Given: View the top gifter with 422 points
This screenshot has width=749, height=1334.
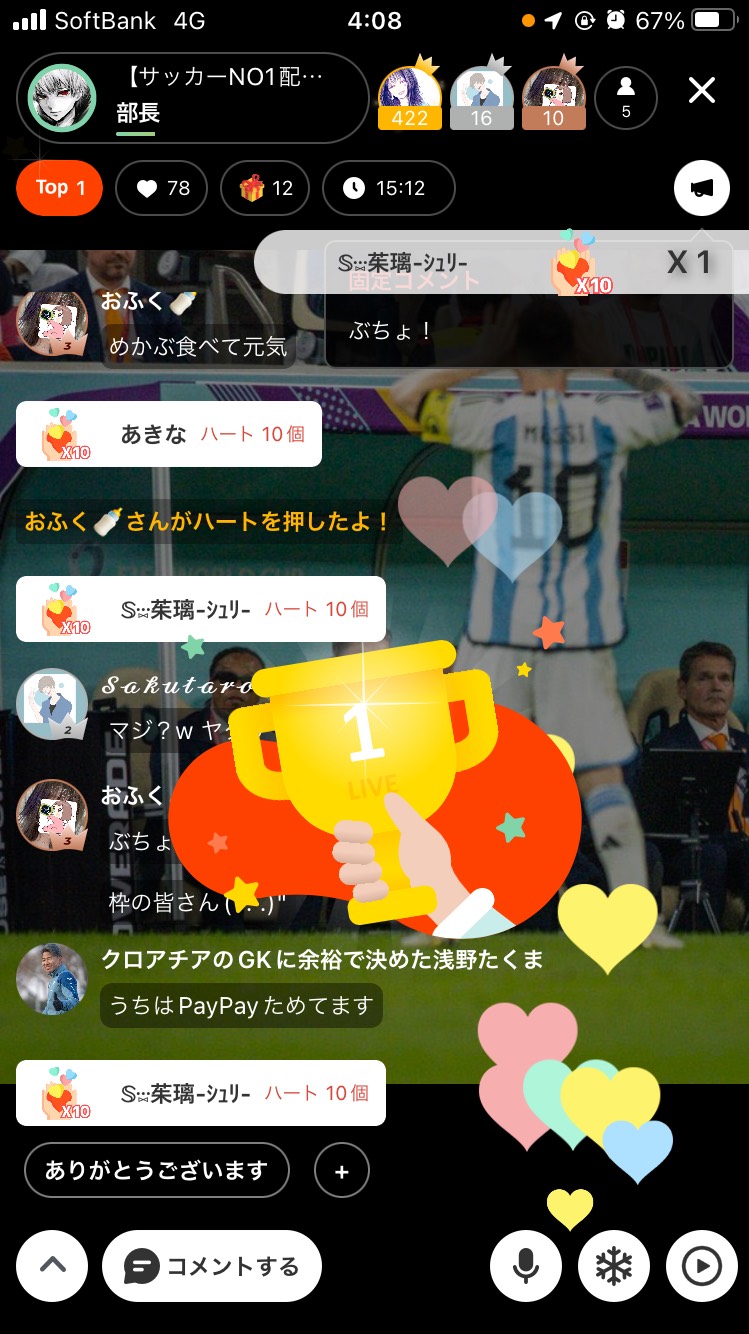Looking at the screenshot, I should (x=410, y=98).
